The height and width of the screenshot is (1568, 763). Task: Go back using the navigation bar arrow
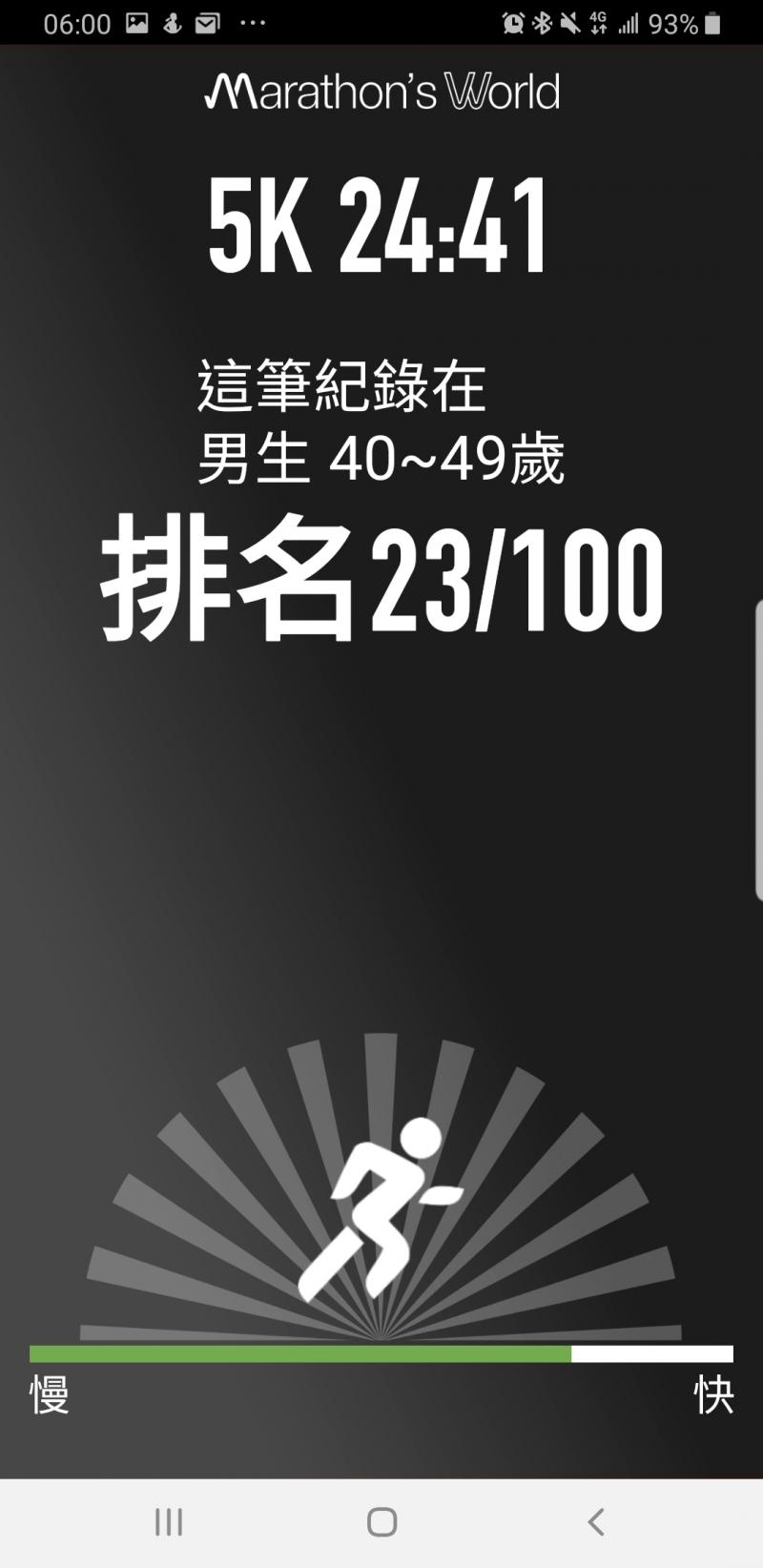[x=596, y=1521]
